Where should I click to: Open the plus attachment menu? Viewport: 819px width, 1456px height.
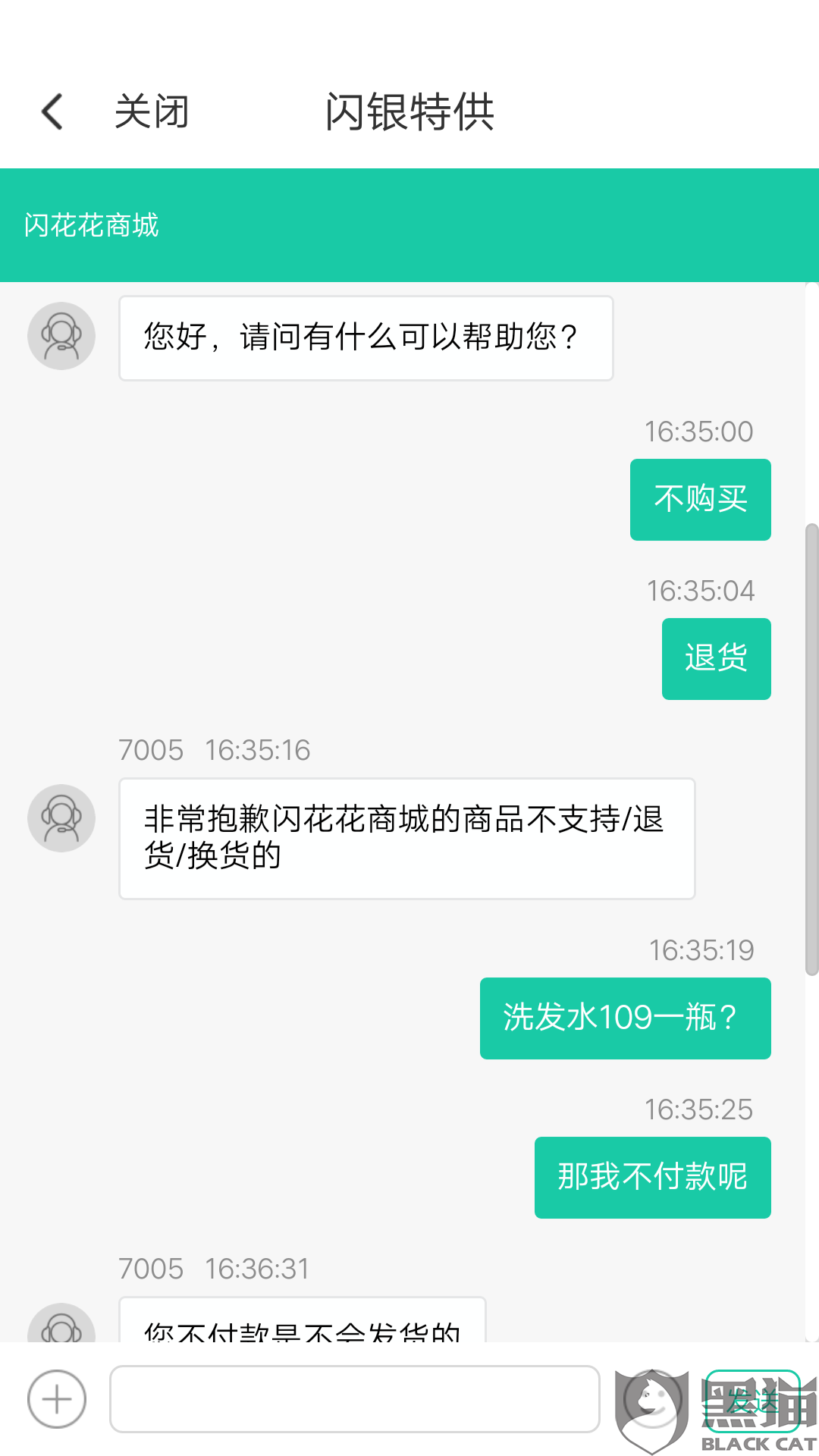(x=57, y=1399)
